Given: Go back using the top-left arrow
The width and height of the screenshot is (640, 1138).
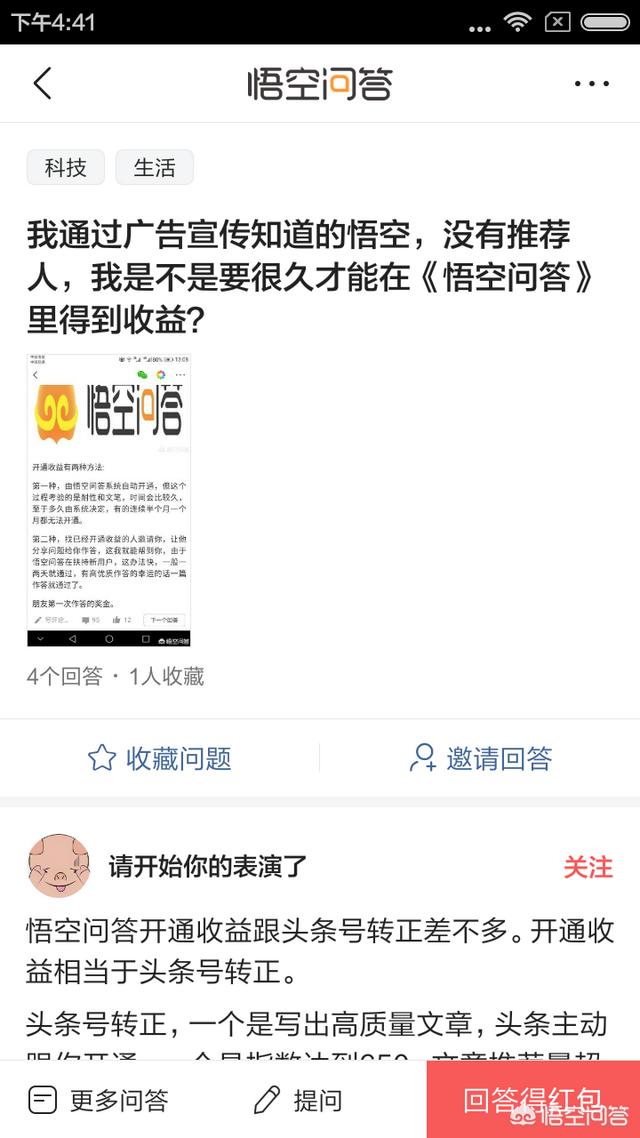Looking at the screenshot, I should pyautogui.click(x=42, y=83).
